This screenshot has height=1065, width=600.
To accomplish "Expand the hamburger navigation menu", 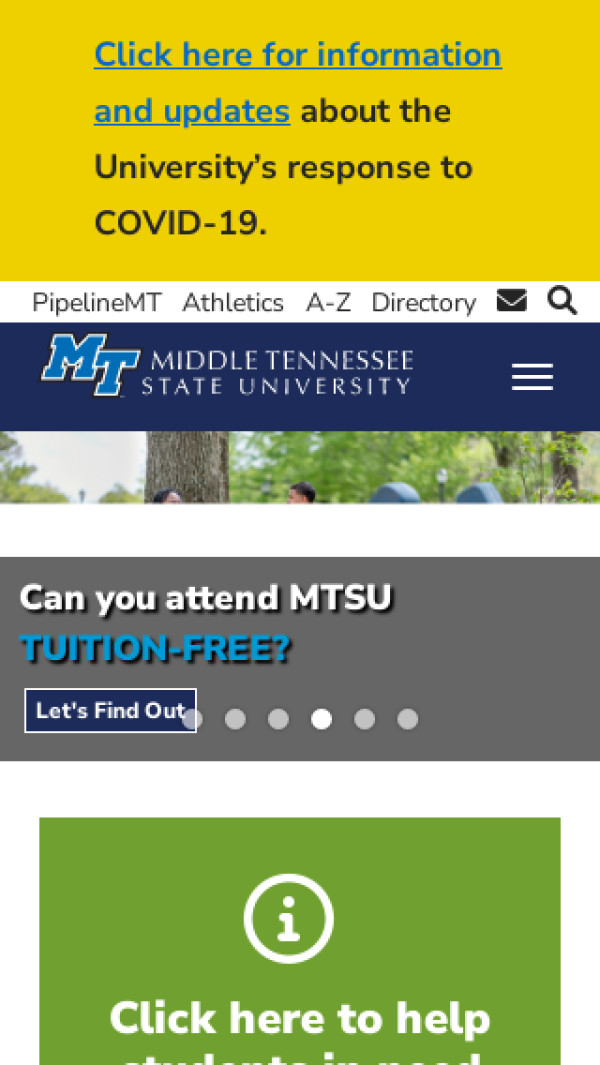I will [x=532, y=377].
